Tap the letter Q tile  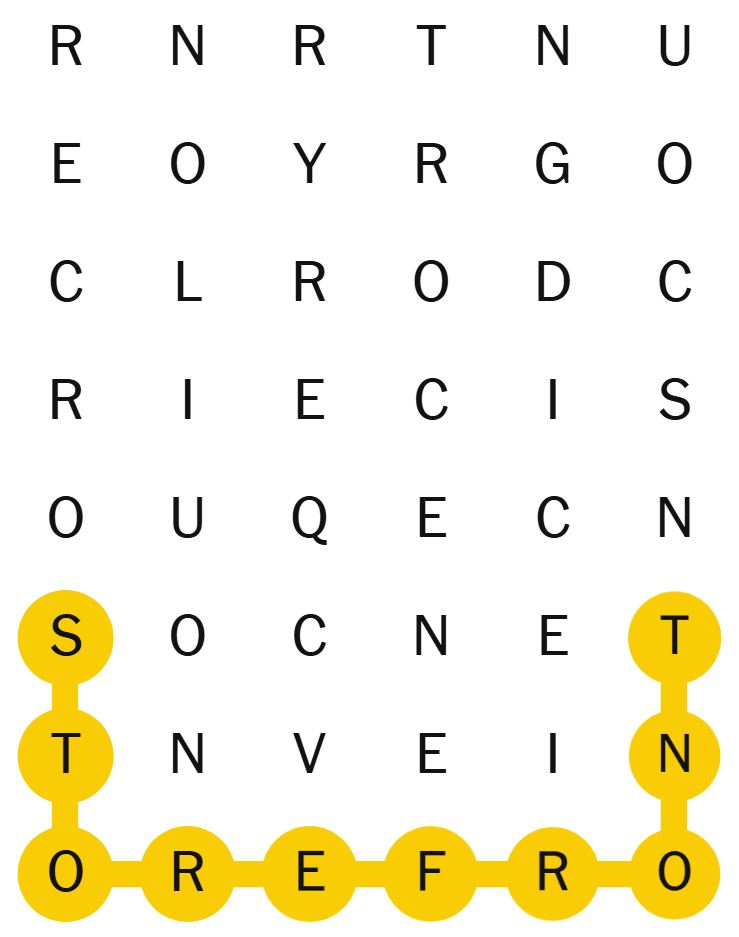309,520
